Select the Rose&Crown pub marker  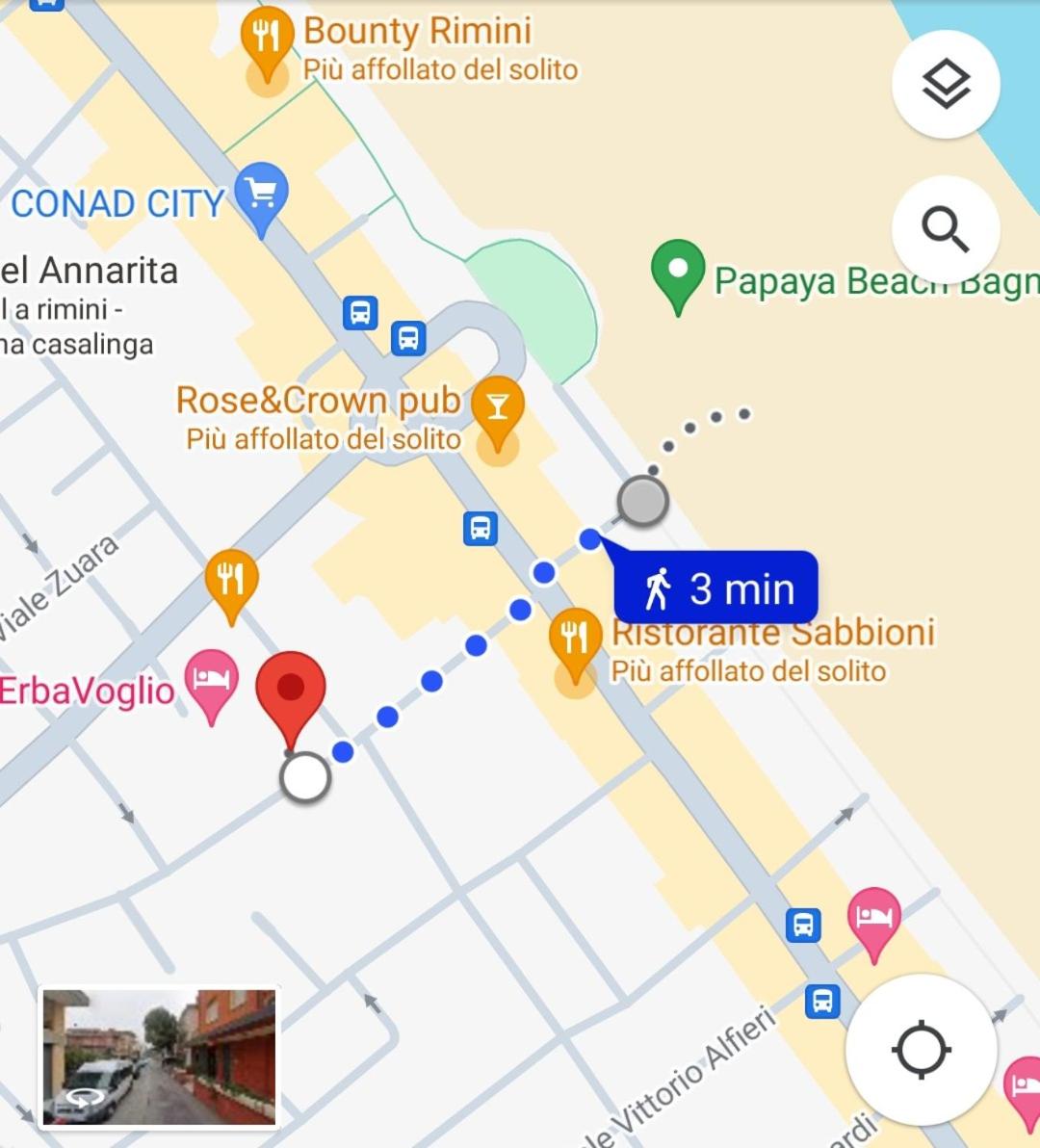[498, 409]
